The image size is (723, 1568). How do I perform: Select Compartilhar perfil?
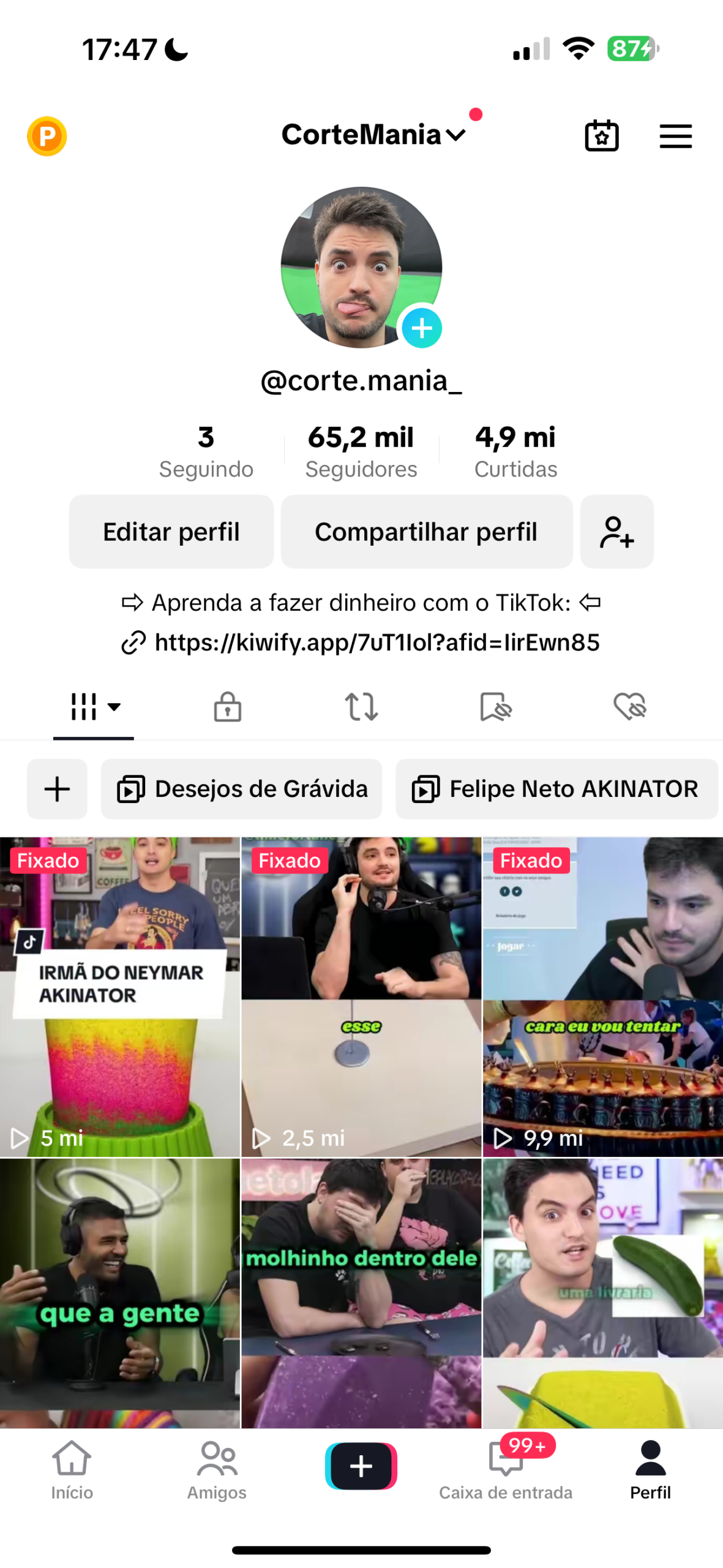426,532
